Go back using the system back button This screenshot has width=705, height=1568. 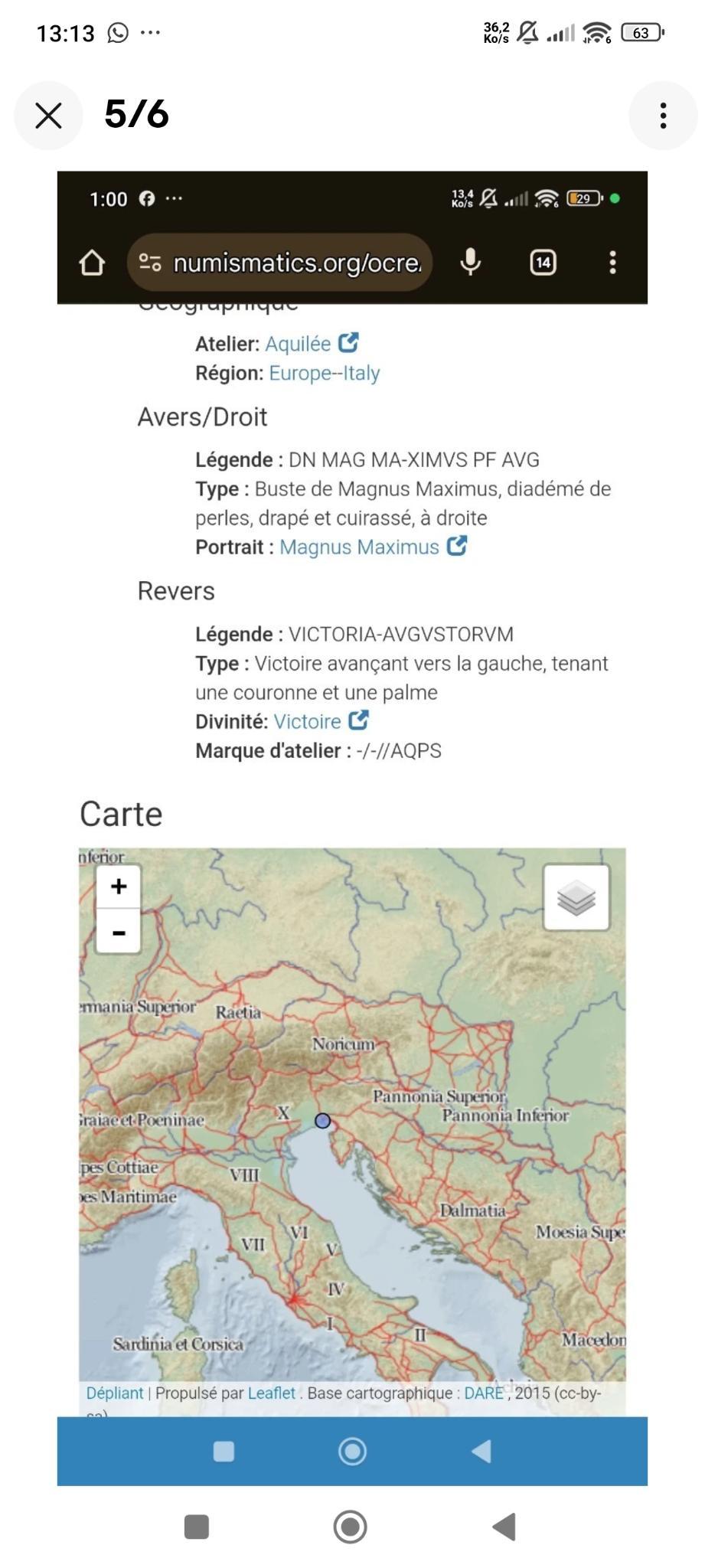[x=504, y=1527]
